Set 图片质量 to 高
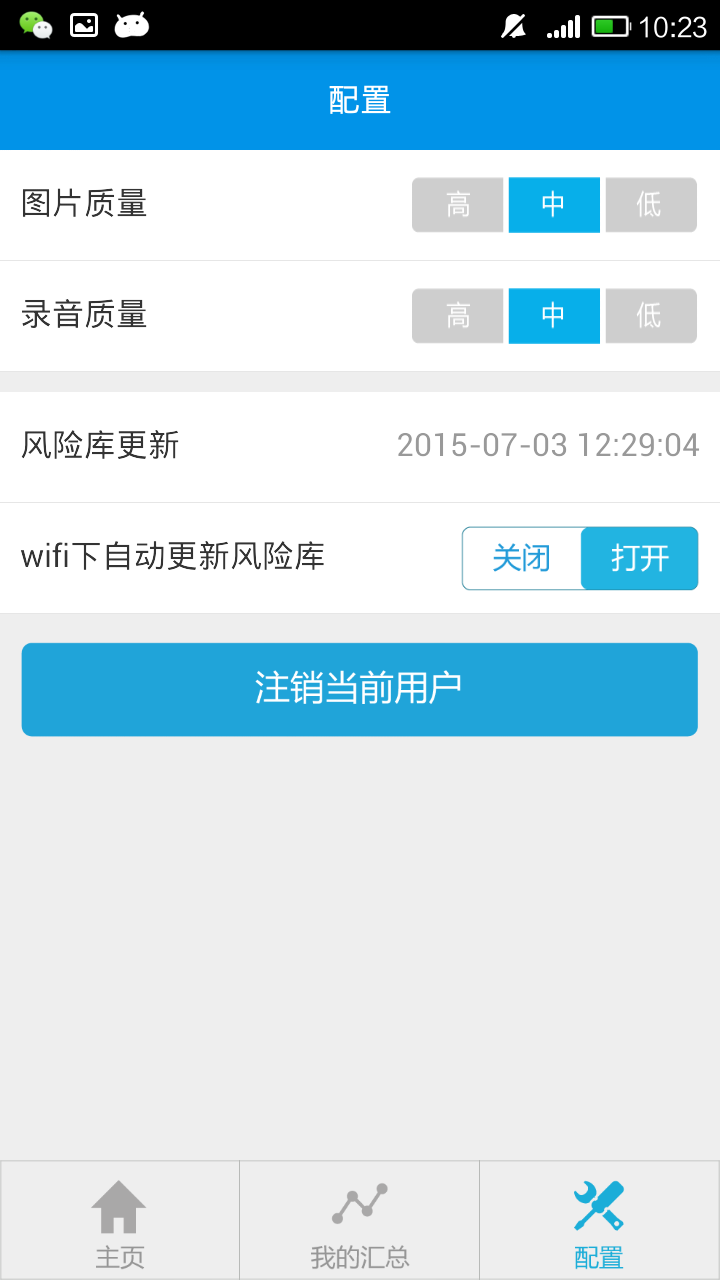 [458, 205]
